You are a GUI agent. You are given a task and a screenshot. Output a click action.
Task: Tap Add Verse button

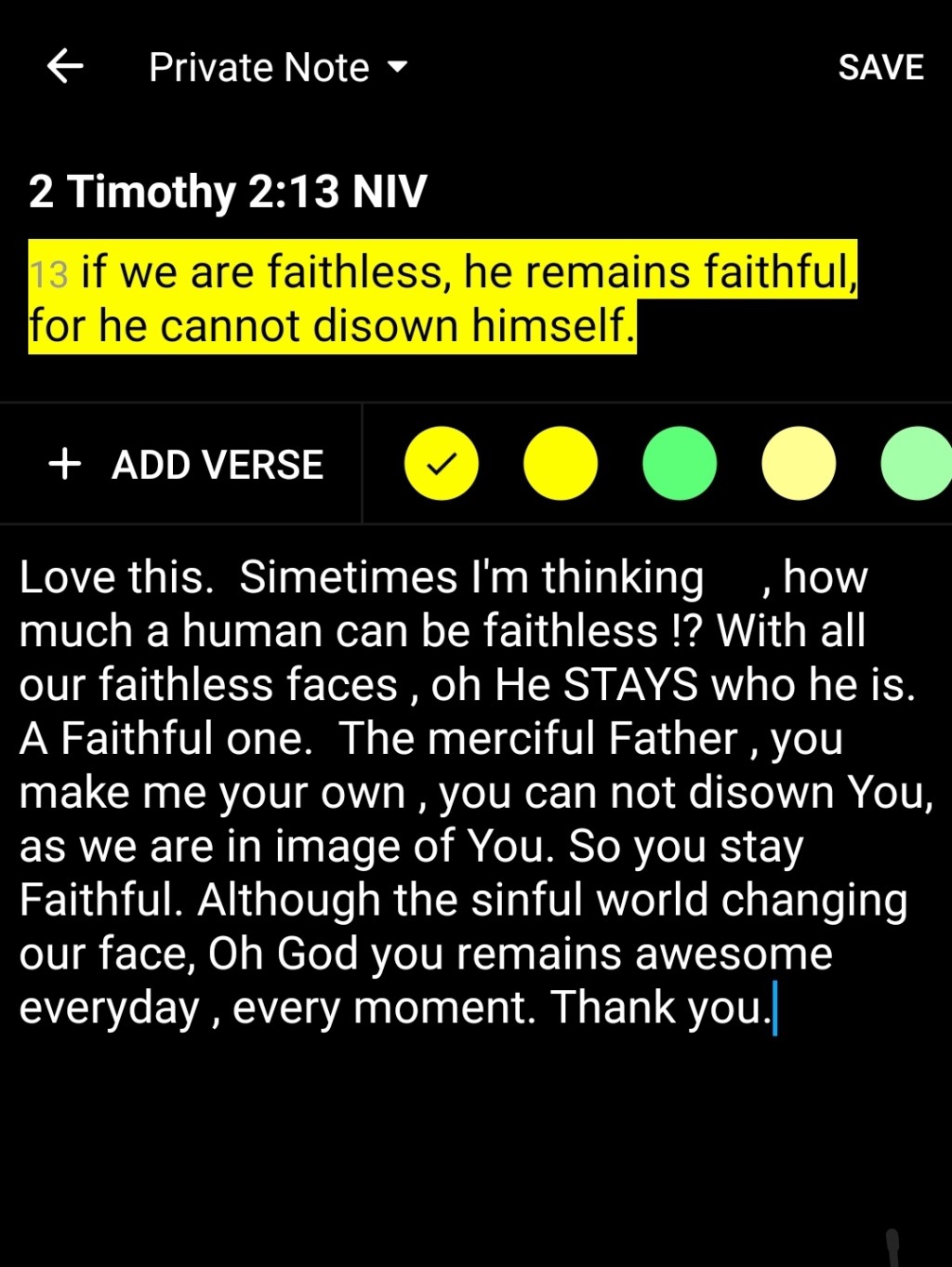[x=185, y=464]
